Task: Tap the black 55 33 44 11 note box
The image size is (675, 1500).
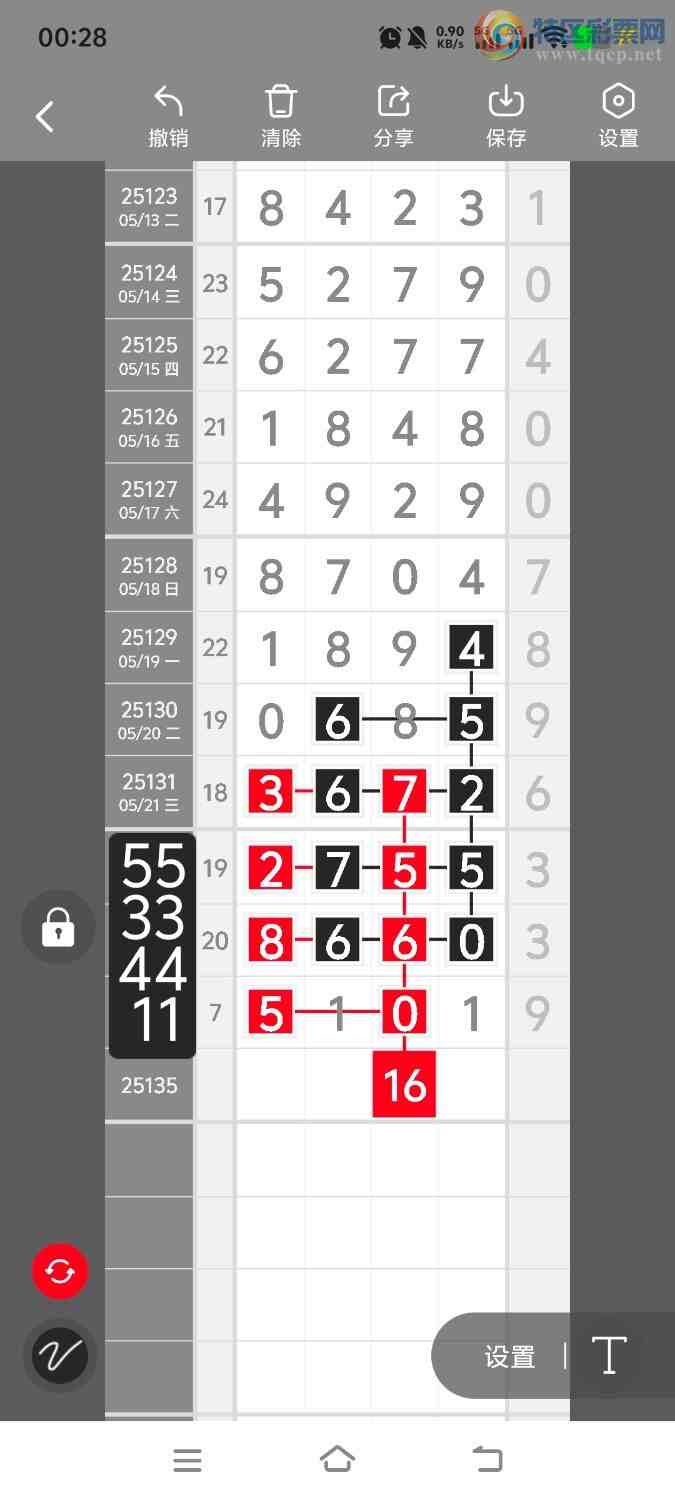Action: tap(152, 945)
